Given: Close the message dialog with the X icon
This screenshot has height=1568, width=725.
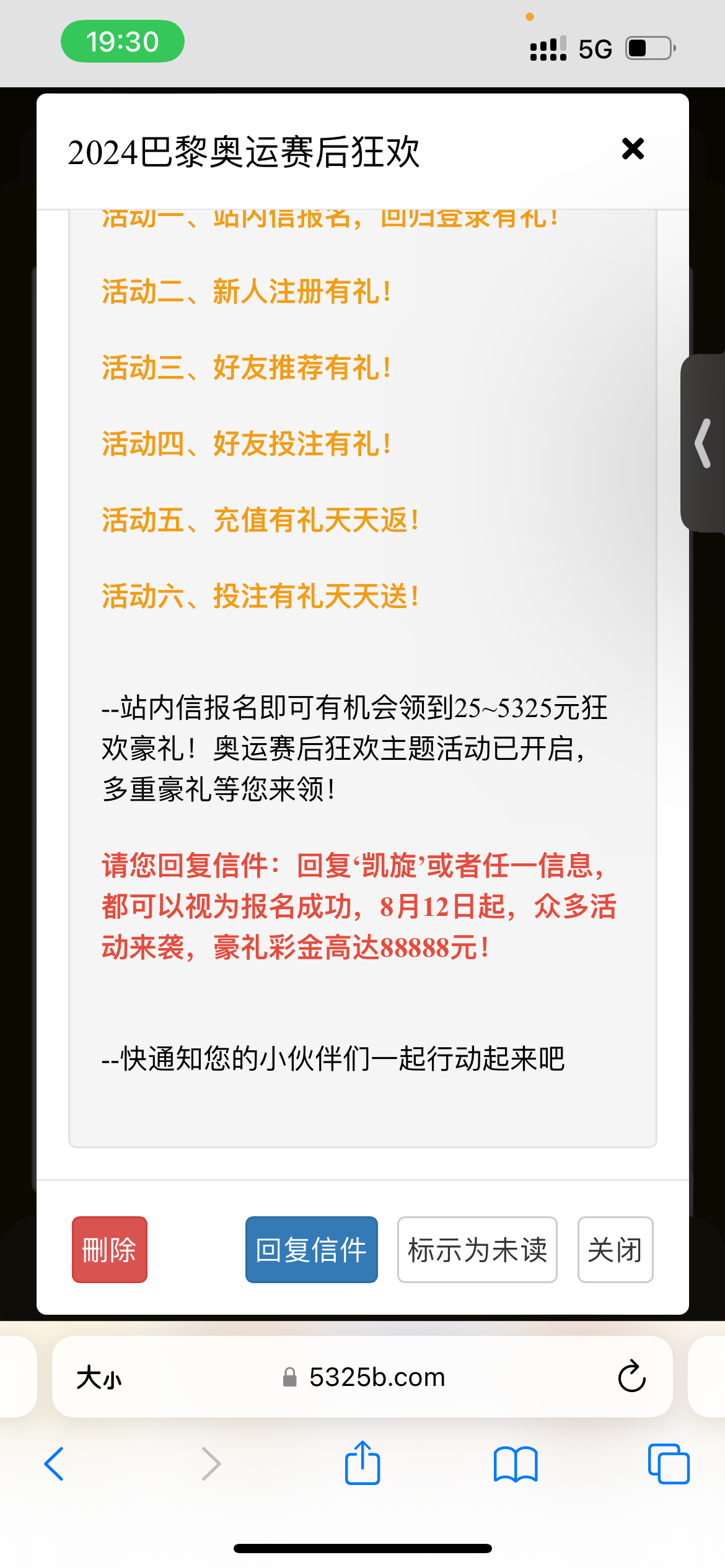Looking at the screenshot, I should (x=633, y=149).
